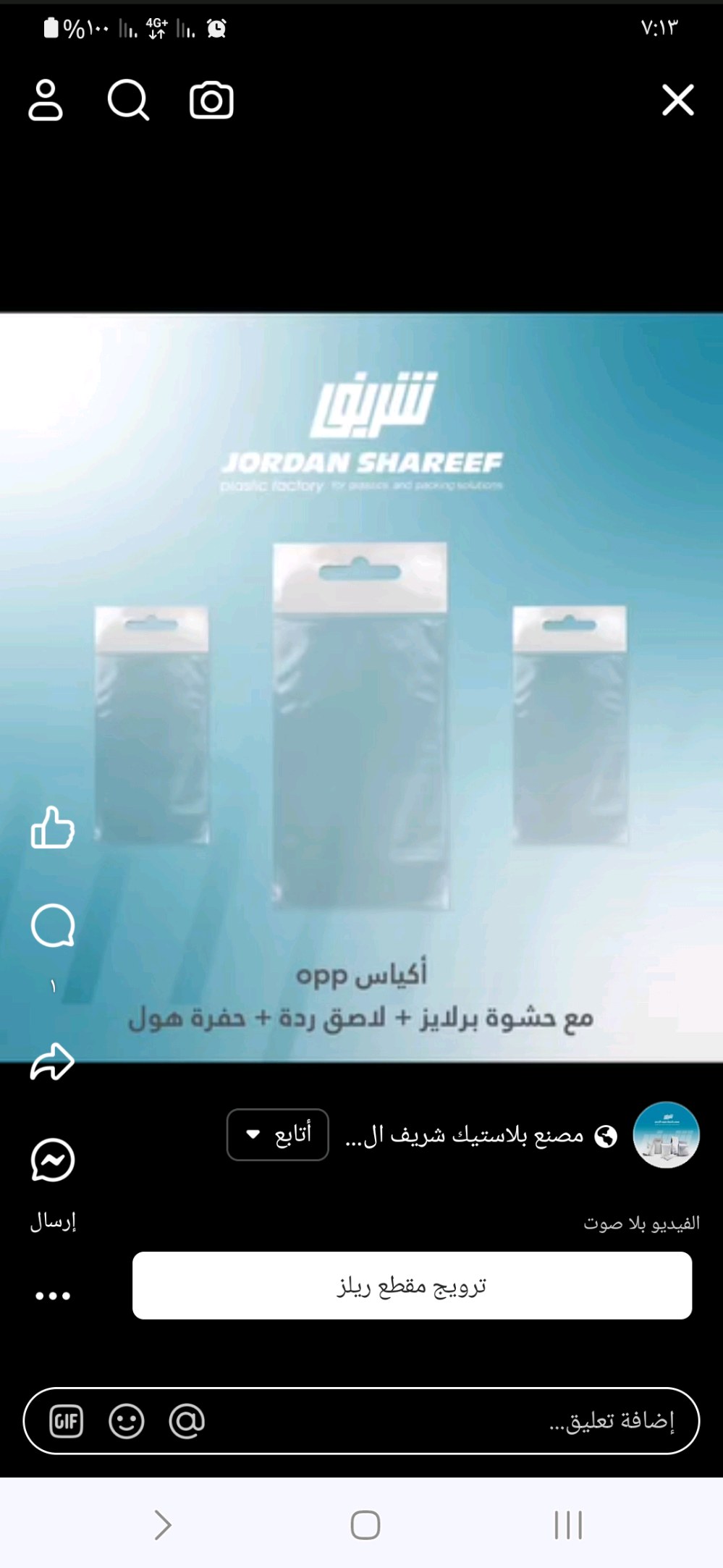
Task: Open the search magnifier icon
Action: tap(128, 100)
